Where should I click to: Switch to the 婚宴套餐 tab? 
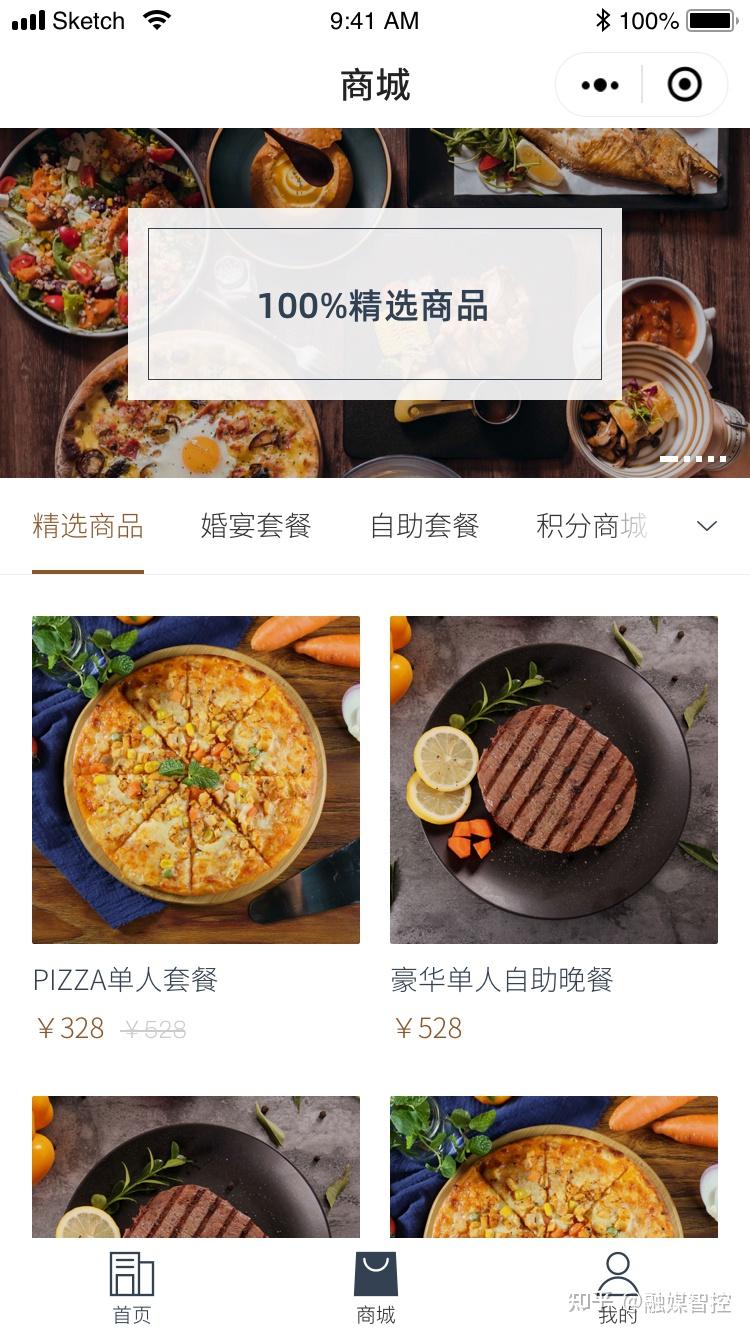pyautogui.click(x=256, y=526)
